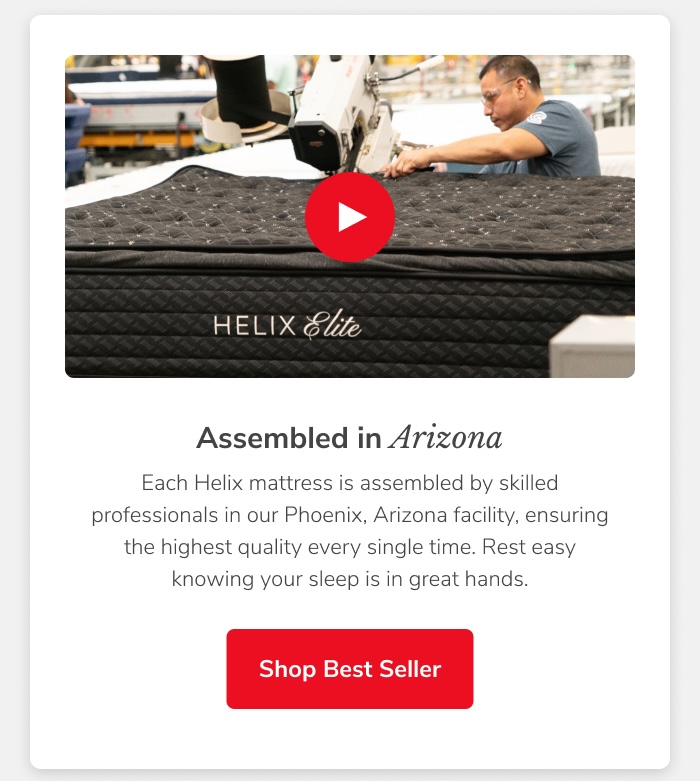This screenshot has width=700, height=781.
Task: Play the Helix Elite assembly video
Action: tap(350, 217)
